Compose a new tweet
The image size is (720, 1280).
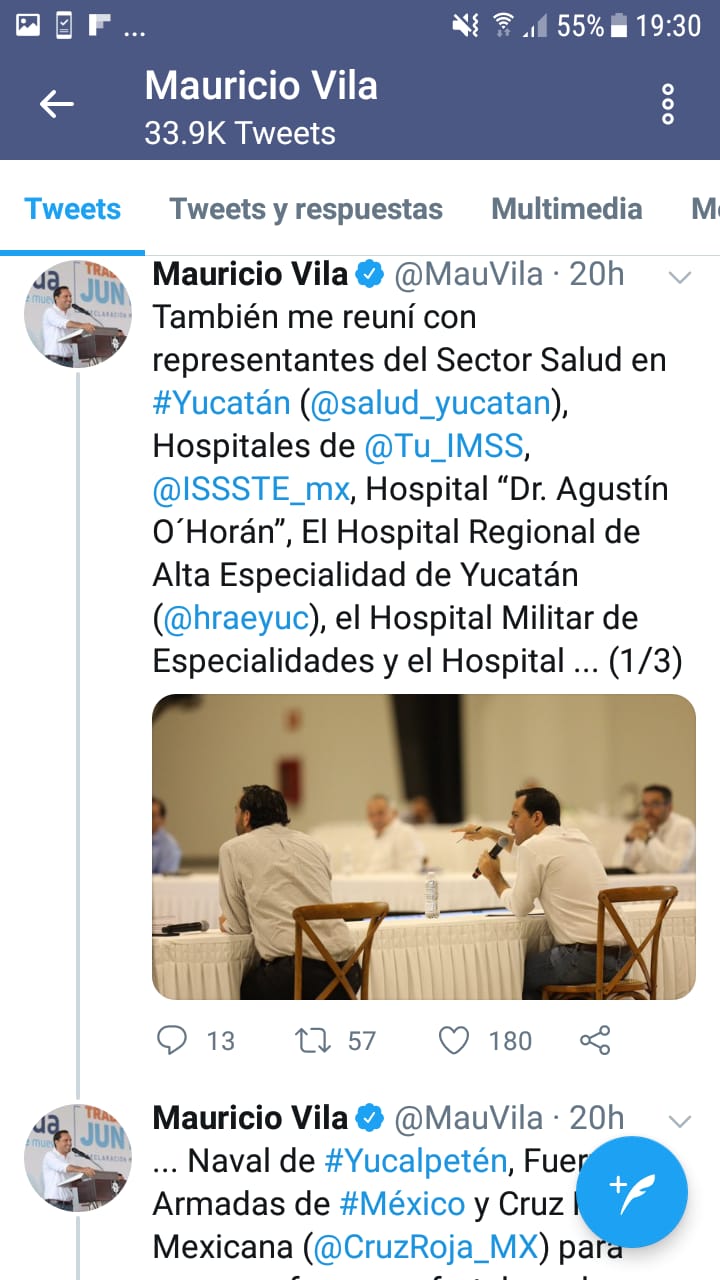(631, 1191)
